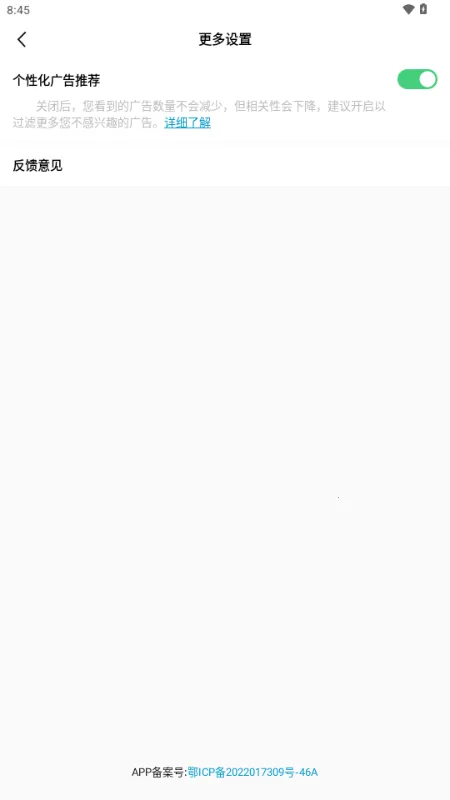450x800 pixels.
Task: Open the 鄂ICP备2022017309号-46A link
Action: (x=253, y=772)
